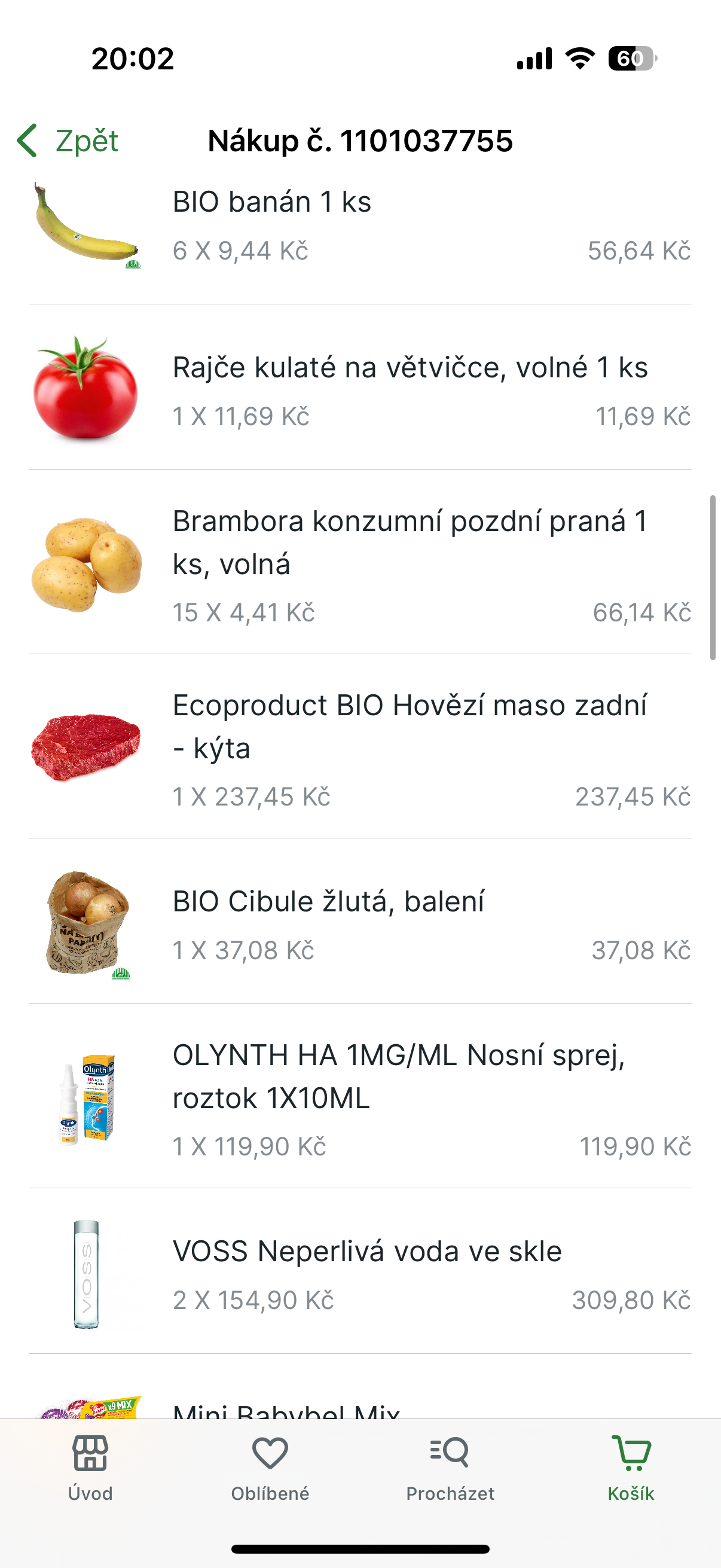Open the BIO banán 1 ks item
The height and width of the screenshot is (1568, 721).
pos(360,227)
